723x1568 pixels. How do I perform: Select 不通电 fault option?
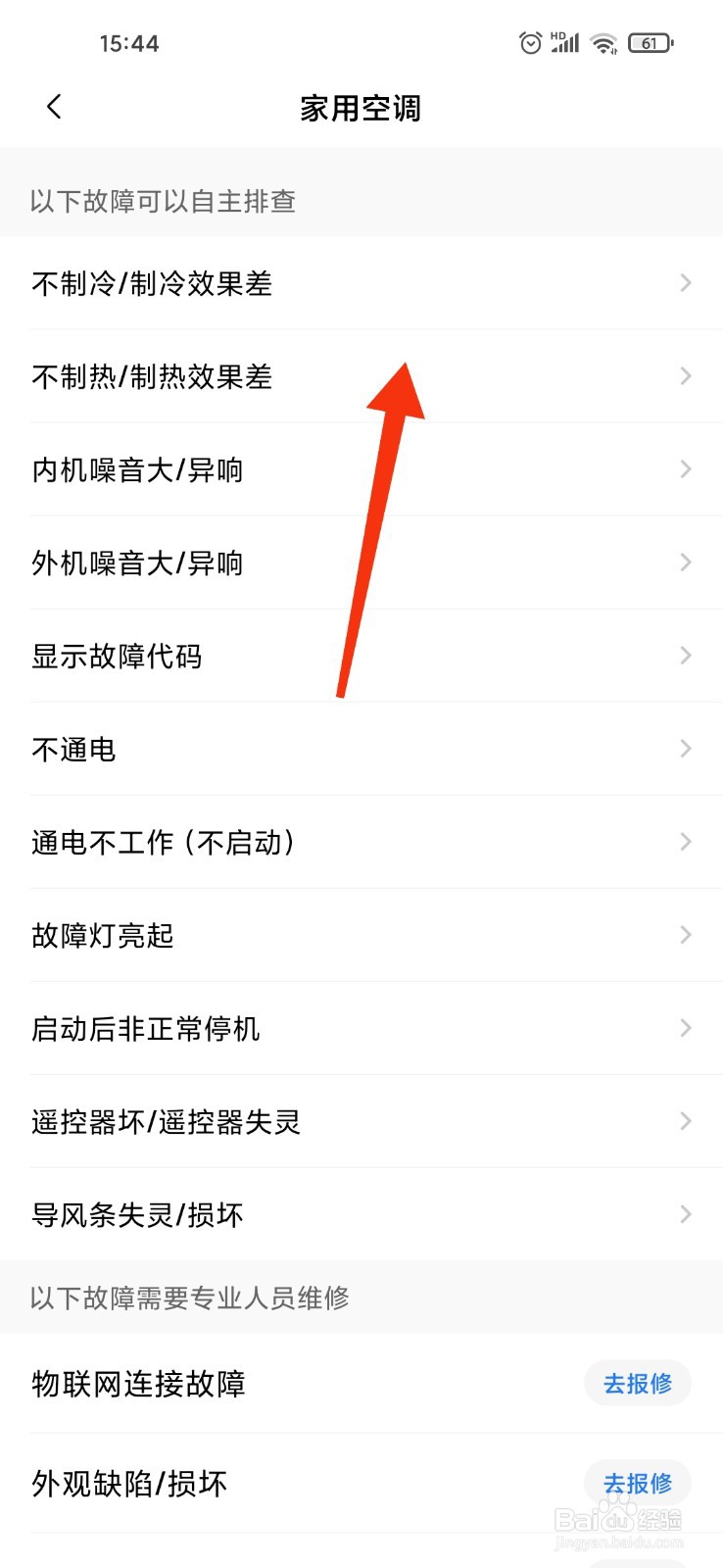(361, 749)
